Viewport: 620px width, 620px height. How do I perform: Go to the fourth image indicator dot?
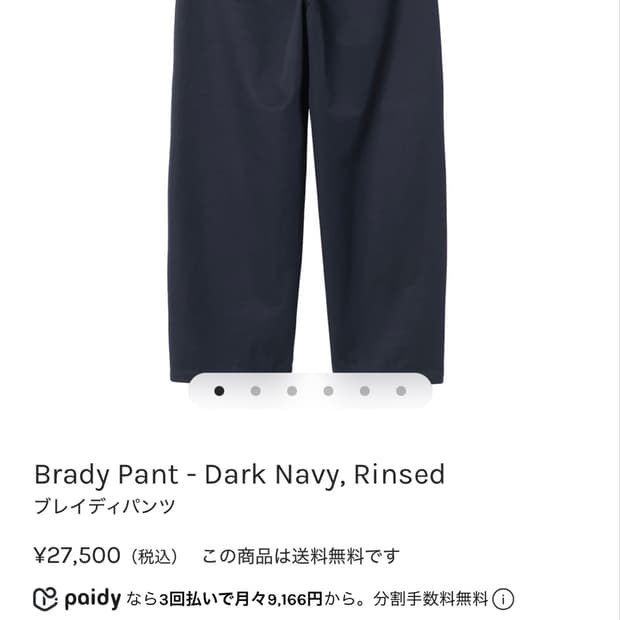click(x=328, y=391)
